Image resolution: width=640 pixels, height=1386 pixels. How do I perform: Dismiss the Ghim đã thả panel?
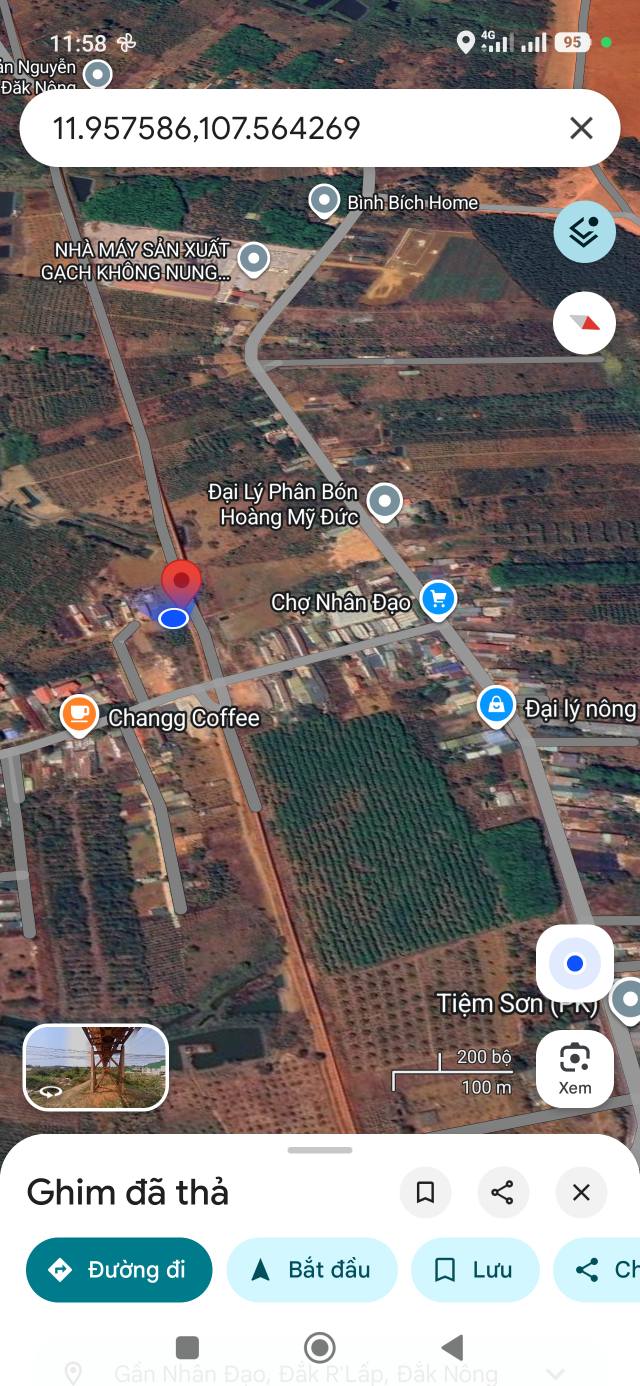pos(581,1192)
